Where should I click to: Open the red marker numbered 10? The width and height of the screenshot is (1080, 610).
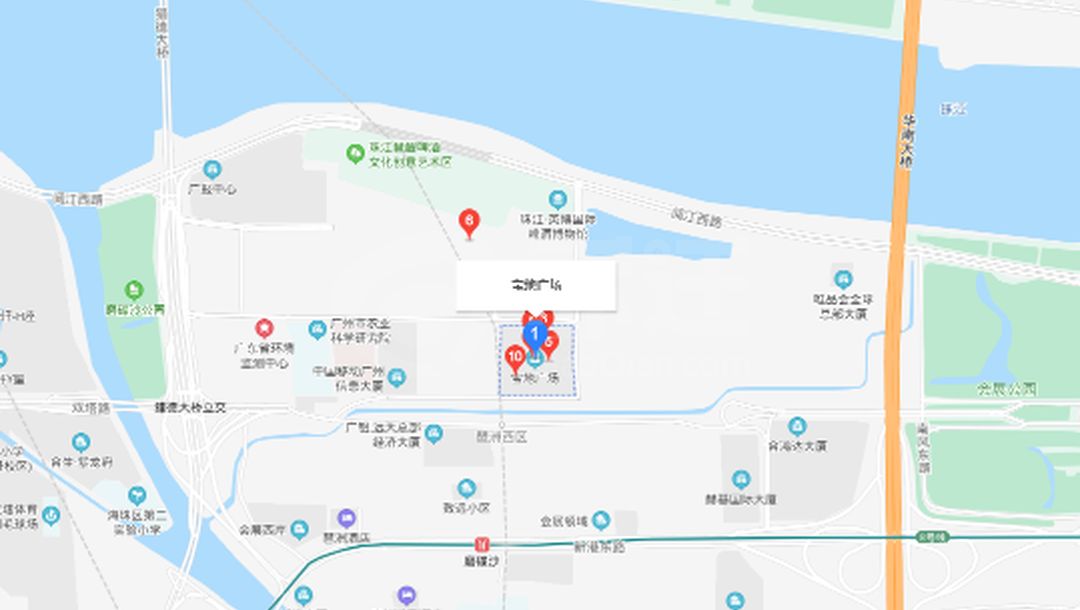(x=515, y=356)
